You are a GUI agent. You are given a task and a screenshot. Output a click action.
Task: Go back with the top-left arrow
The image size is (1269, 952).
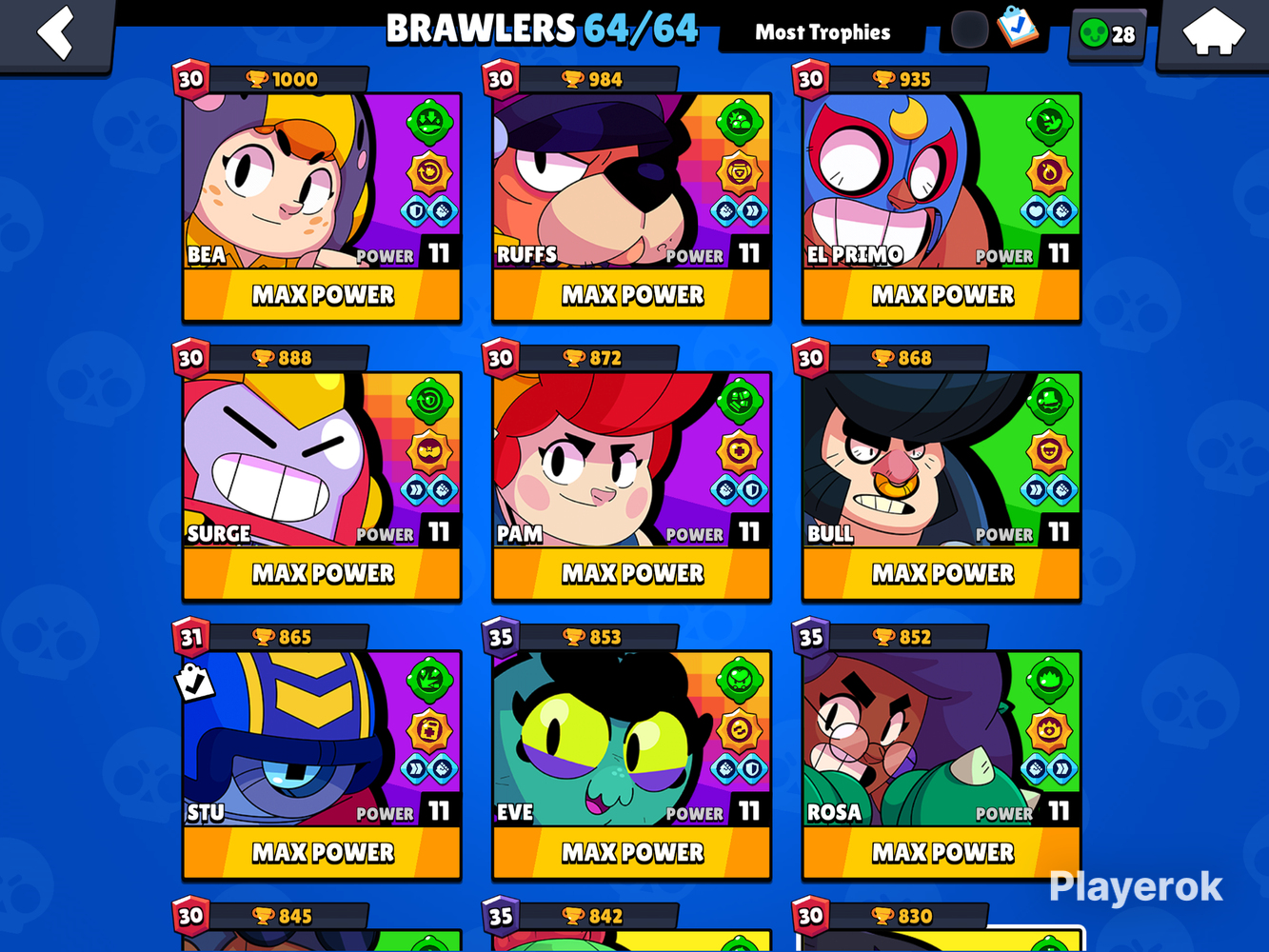click(x=55, y=33)
